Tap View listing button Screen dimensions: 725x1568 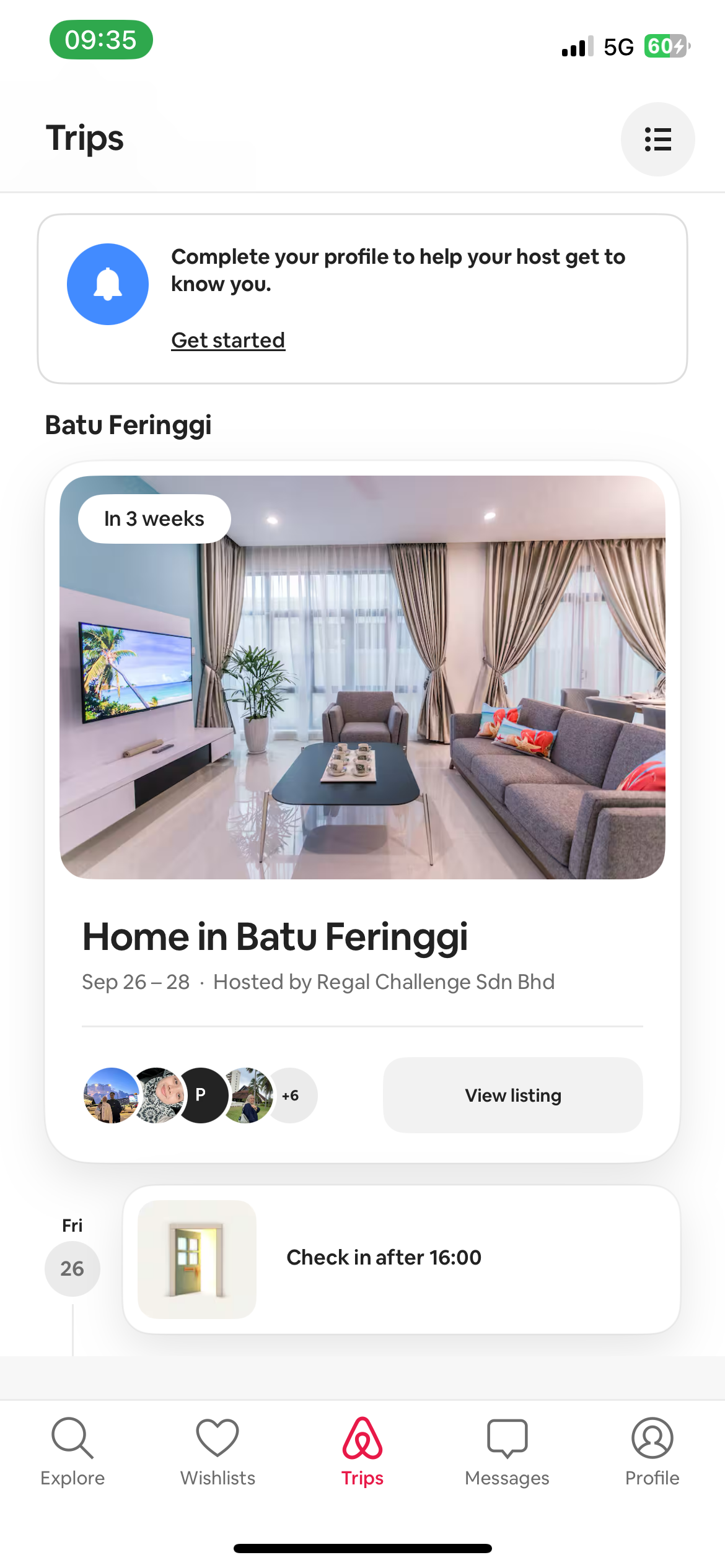point(512,1095)
